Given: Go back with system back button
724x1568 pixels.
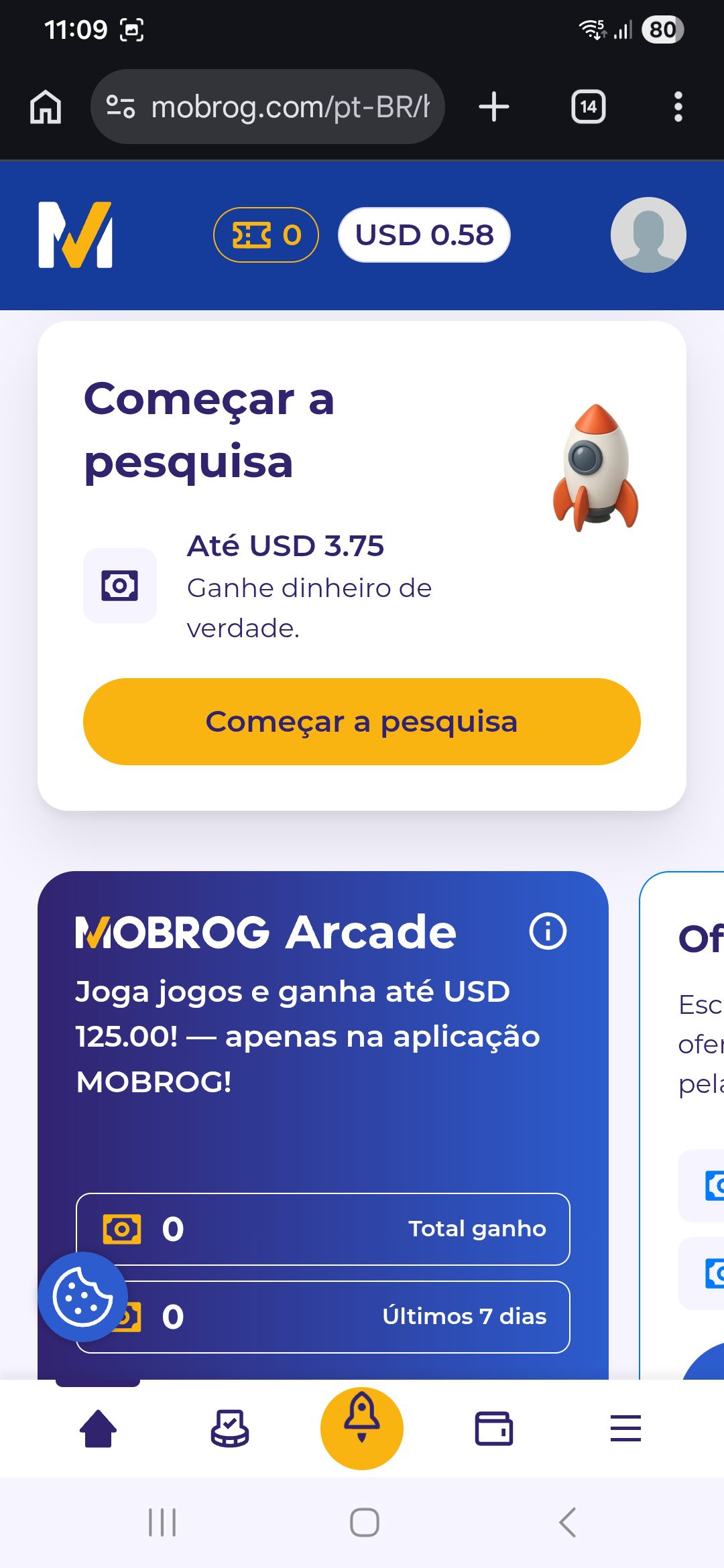Looking at the screenshot, I should [567, 1522].
